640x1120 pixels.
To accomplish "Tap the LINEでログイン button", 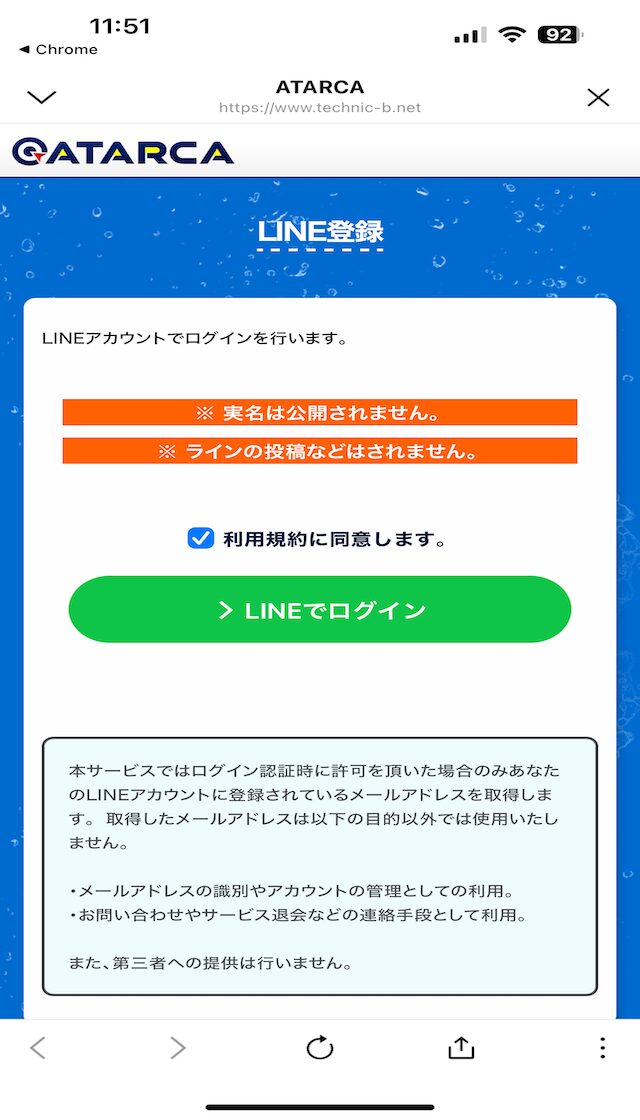I will pos(320,610).
